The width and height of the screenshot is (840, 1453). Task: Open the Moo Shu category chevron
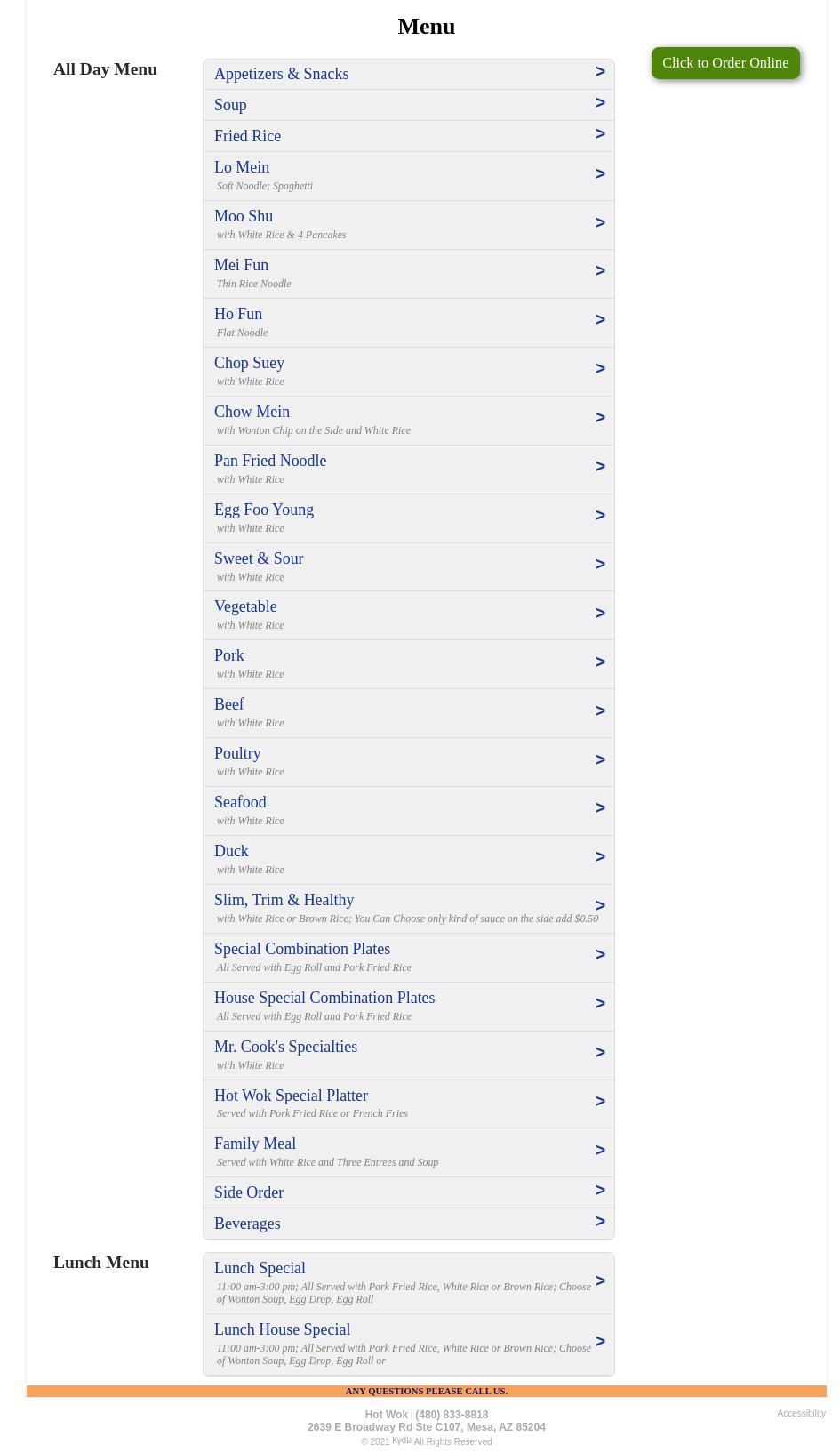600,222
